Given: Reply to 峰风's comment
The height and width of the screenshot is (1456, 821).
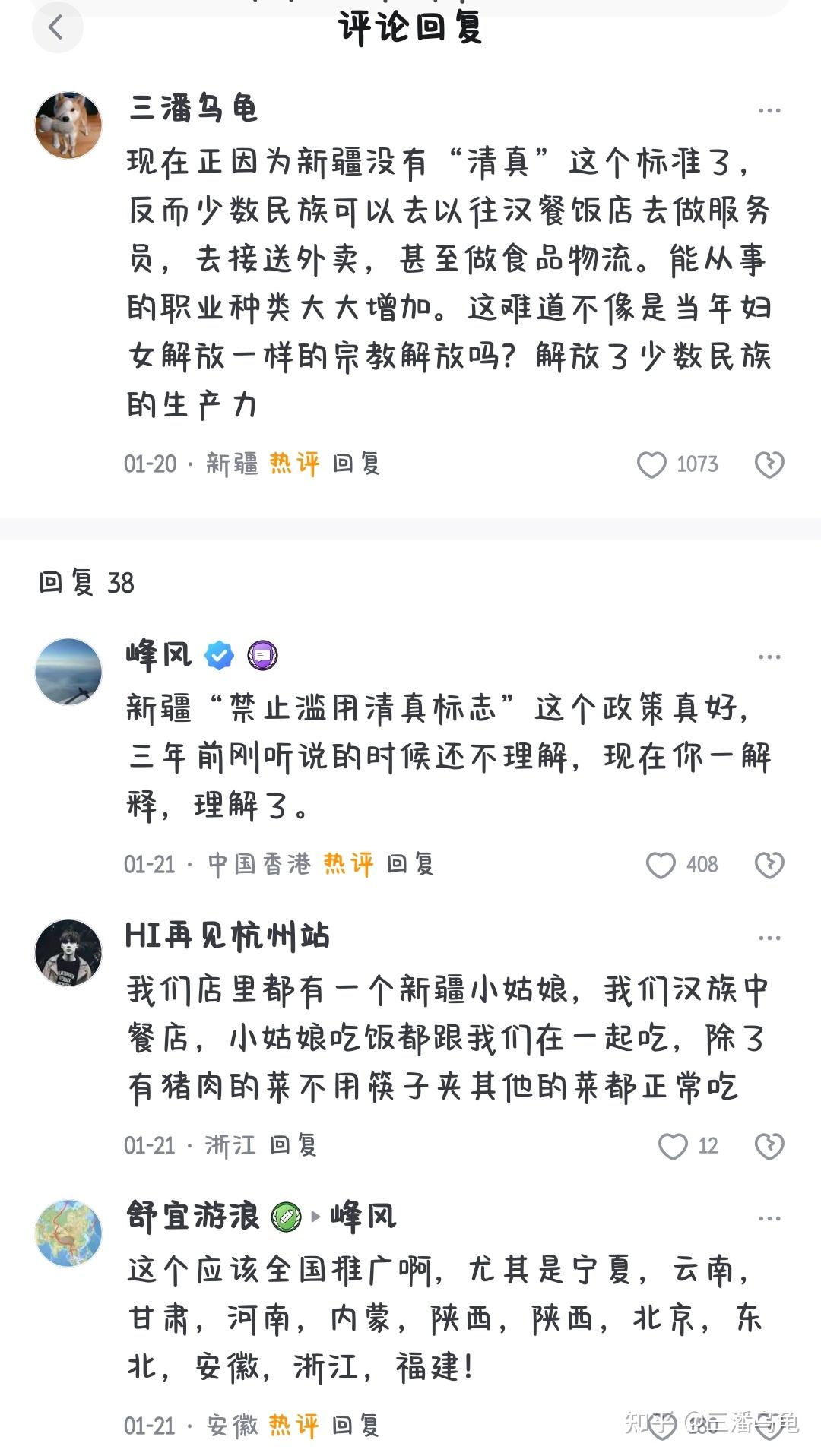Looking at the screenshot, I should [410, 864].
